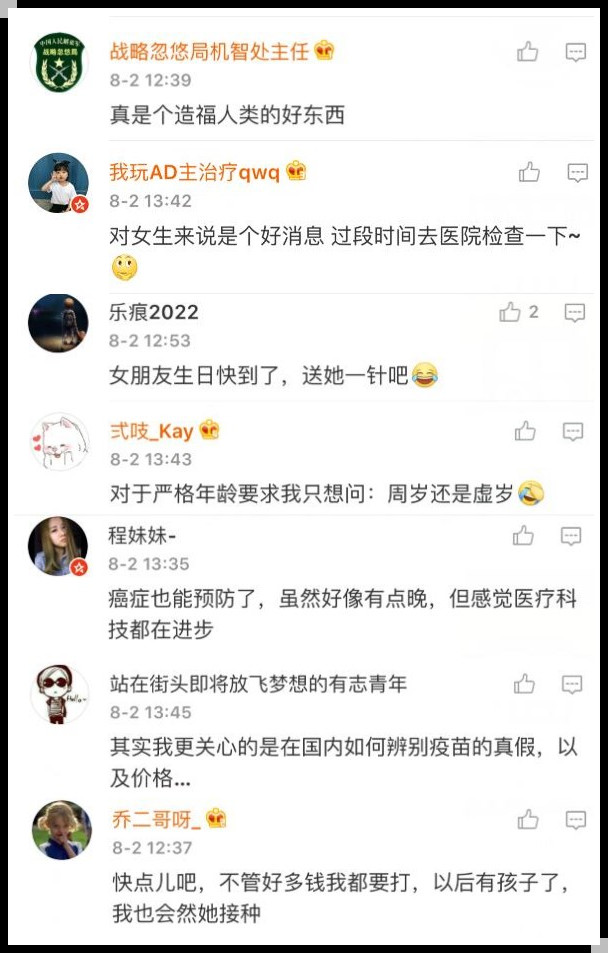Reply to 站在街头即将放飞梦想的有志青年's comment

[573, 684]
